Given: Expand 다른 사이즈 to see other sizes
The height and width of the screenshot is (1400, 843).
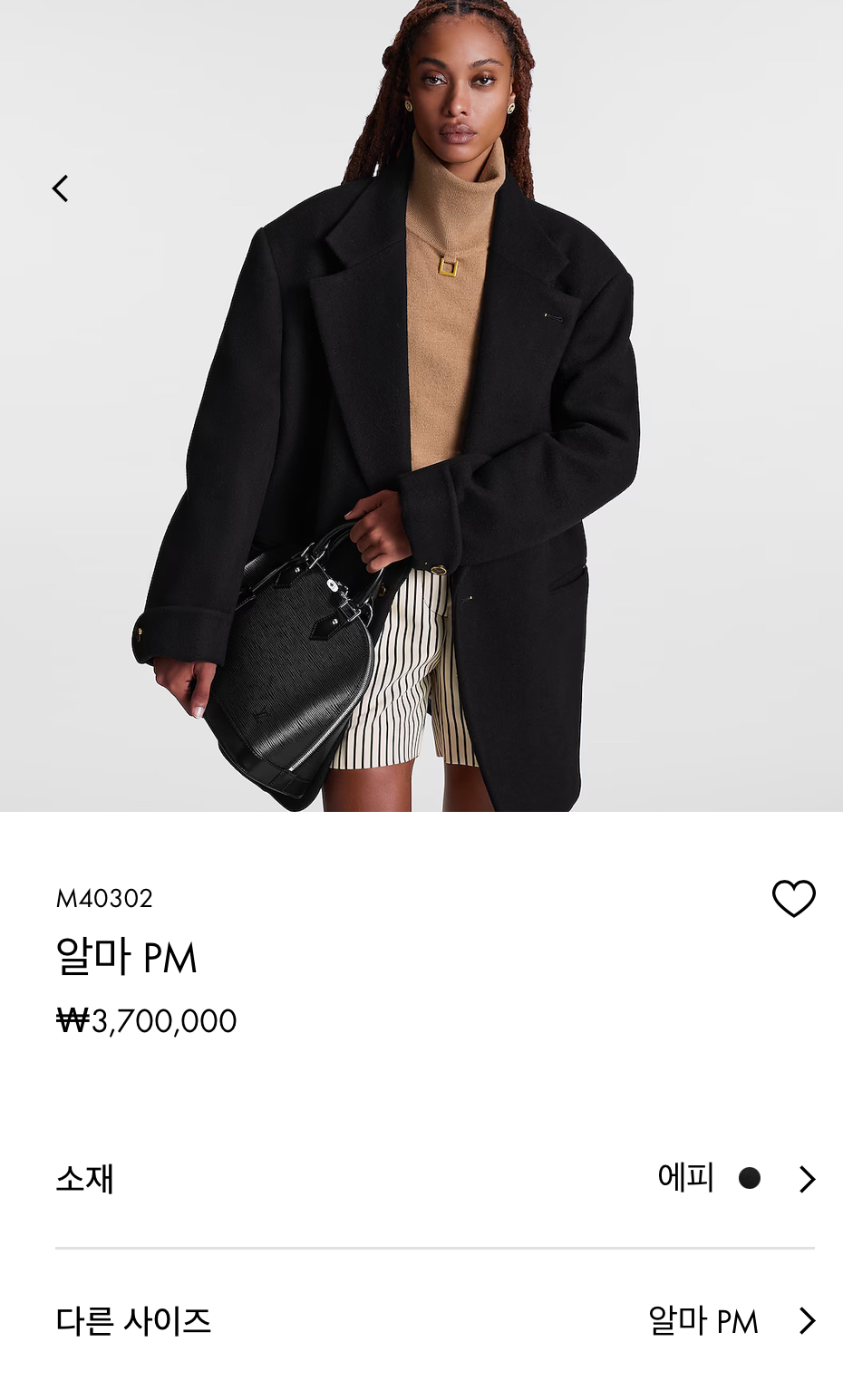Looking at the screenshot, I should [421, 1320].
